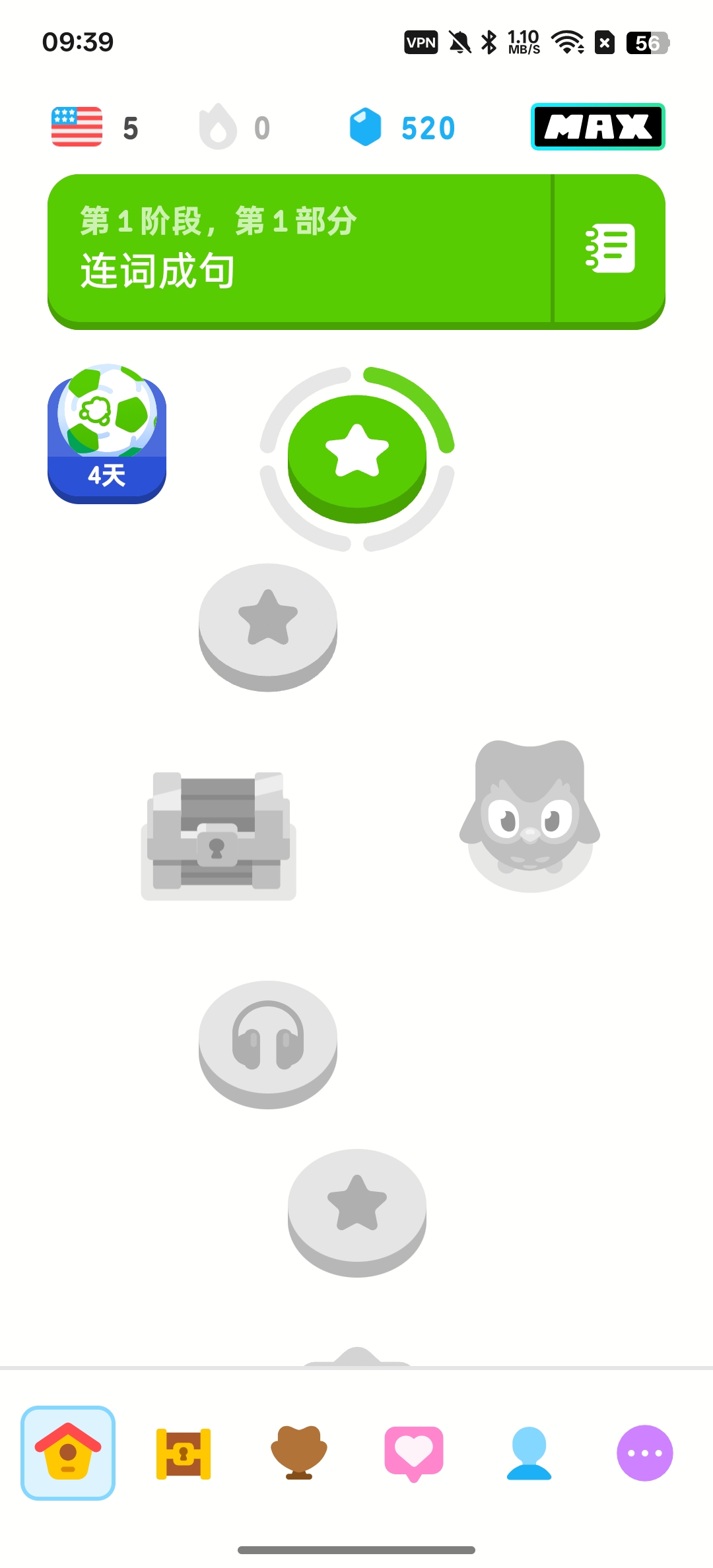Start the green star lesson

[357, 458]
